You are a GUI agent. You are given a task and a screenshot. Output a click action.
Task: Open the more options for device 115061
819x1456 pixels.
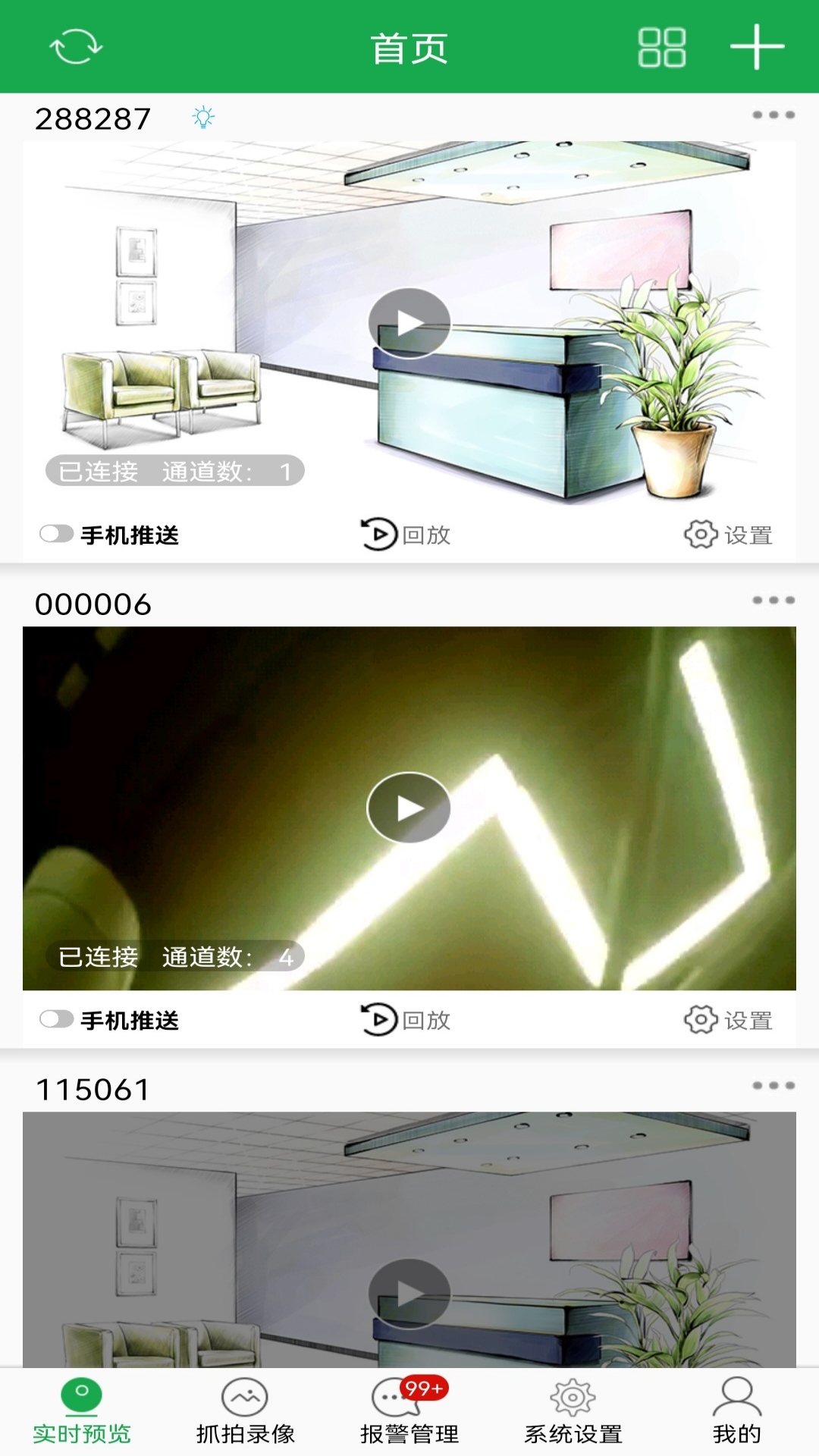[x=773, y=1086]
